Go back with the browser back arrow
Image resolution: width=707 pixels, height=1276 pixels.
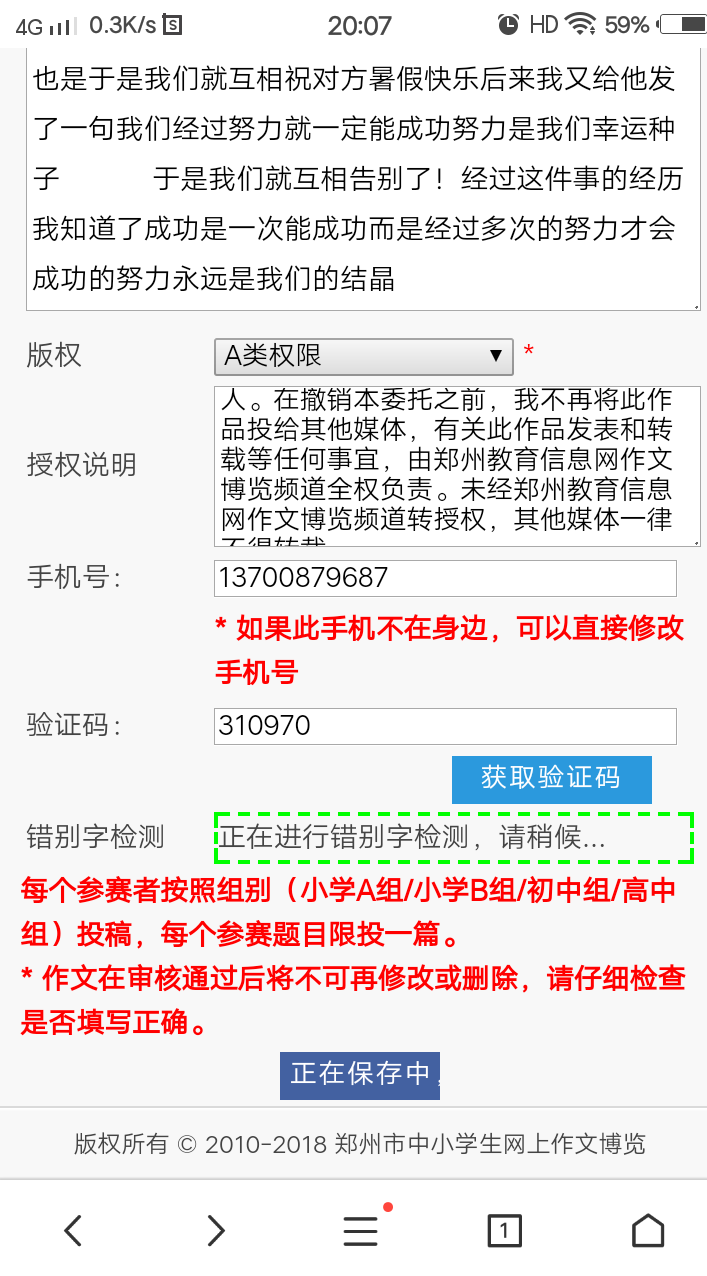(73, 1230)
